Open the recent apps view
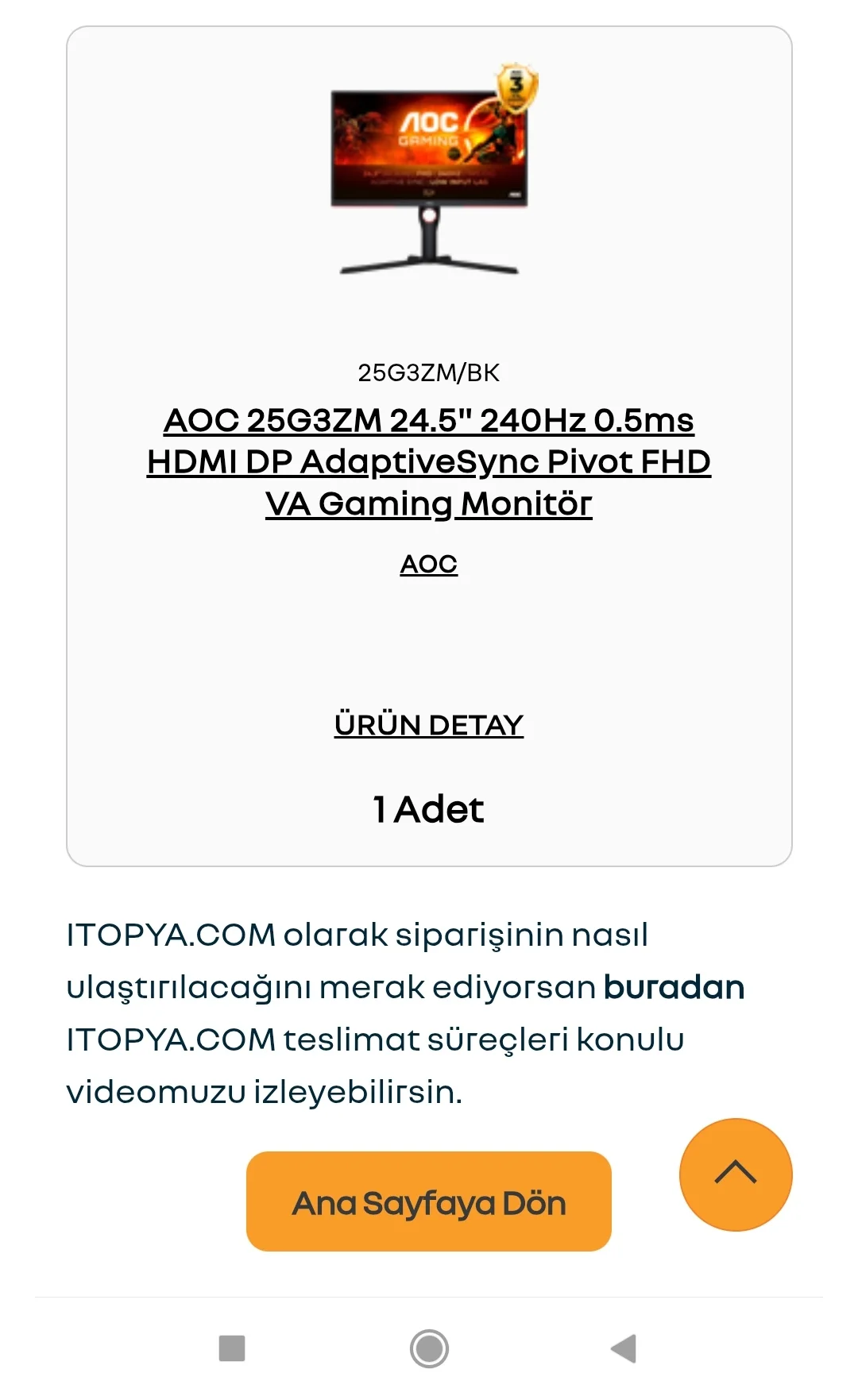The image size is (858, 1400). 232,1348
